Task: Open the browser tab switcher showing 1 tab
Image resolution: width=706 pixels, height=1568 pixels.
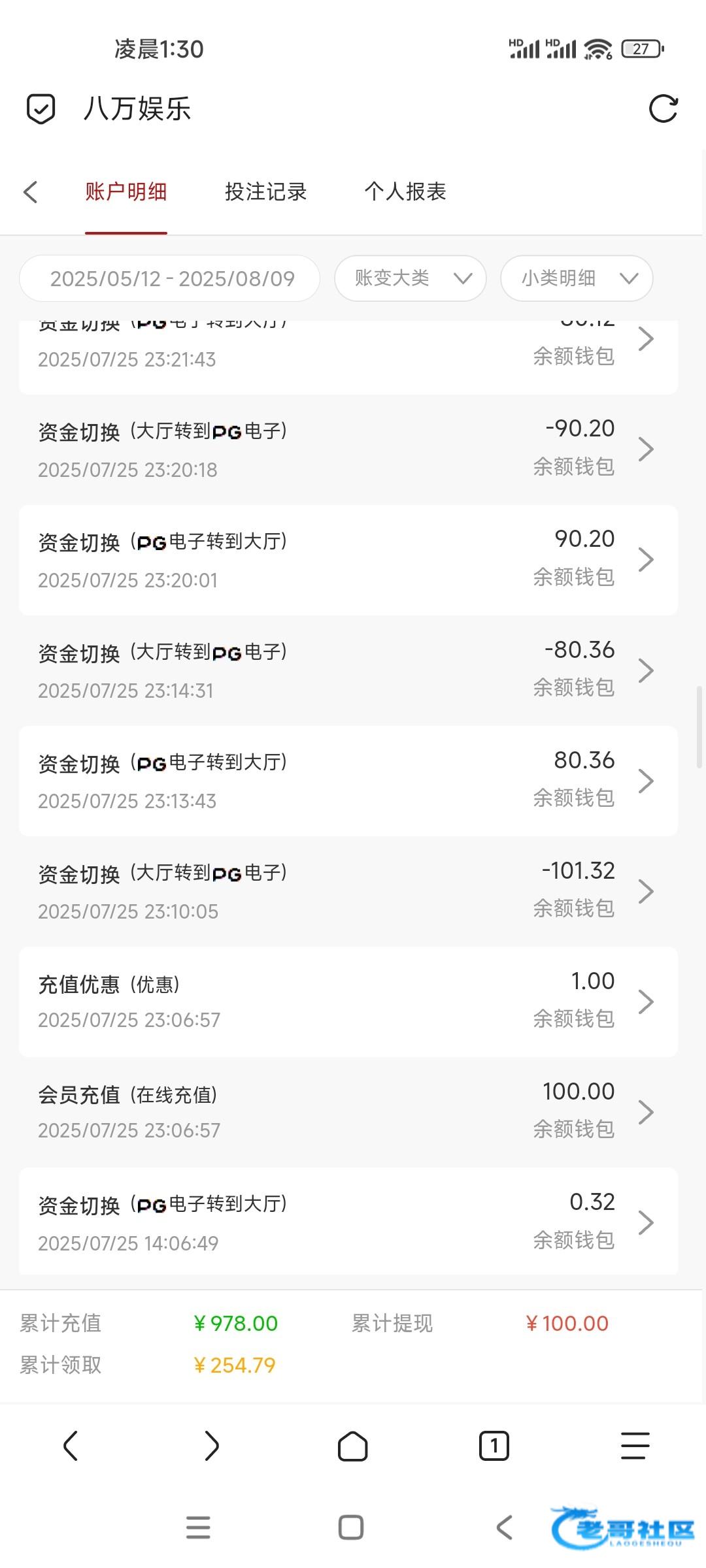Action: [x=494, y=1445]
